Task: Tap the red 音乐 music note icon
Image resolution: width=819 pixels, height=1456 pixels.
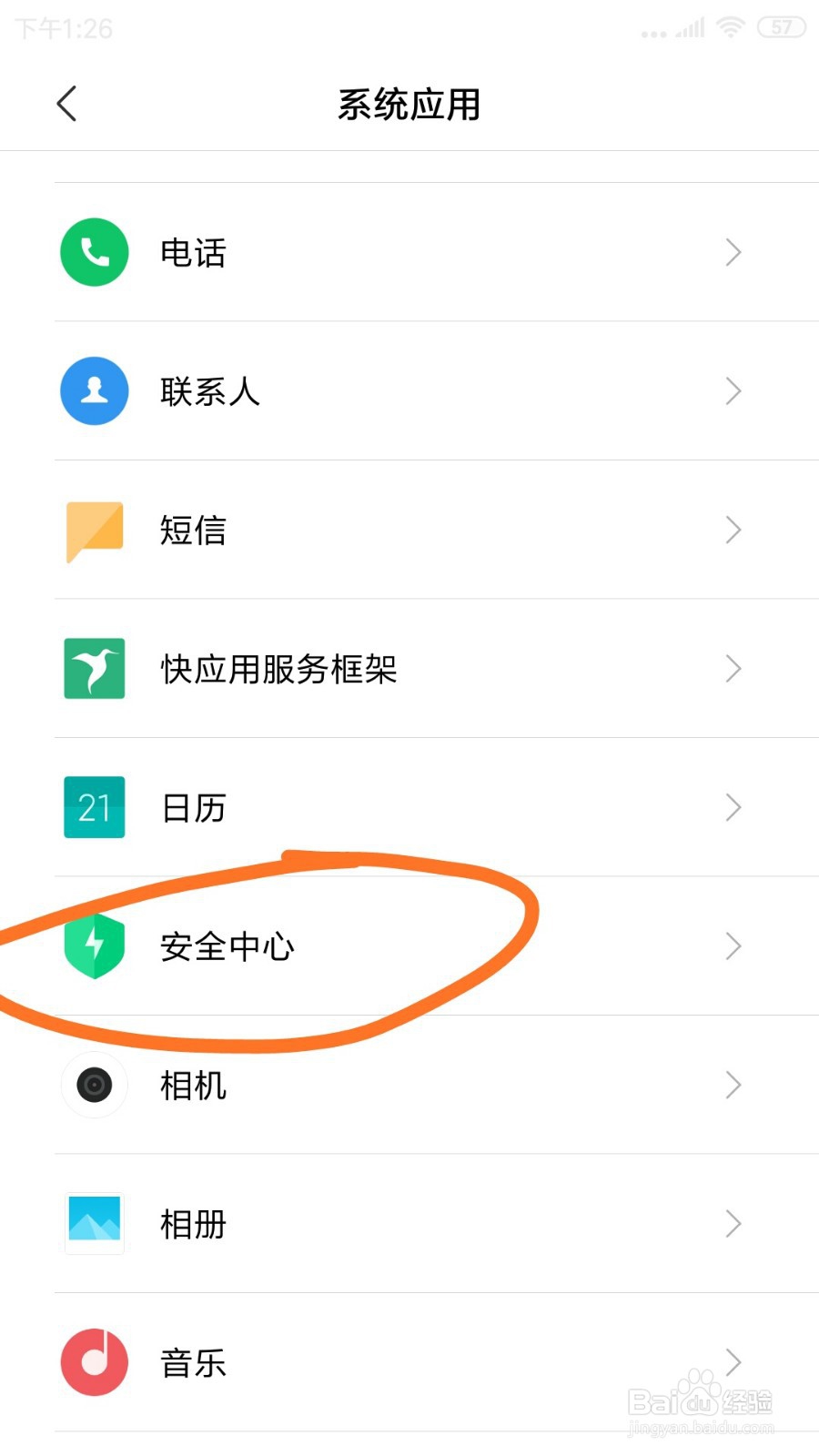Action: point(94,1362)
